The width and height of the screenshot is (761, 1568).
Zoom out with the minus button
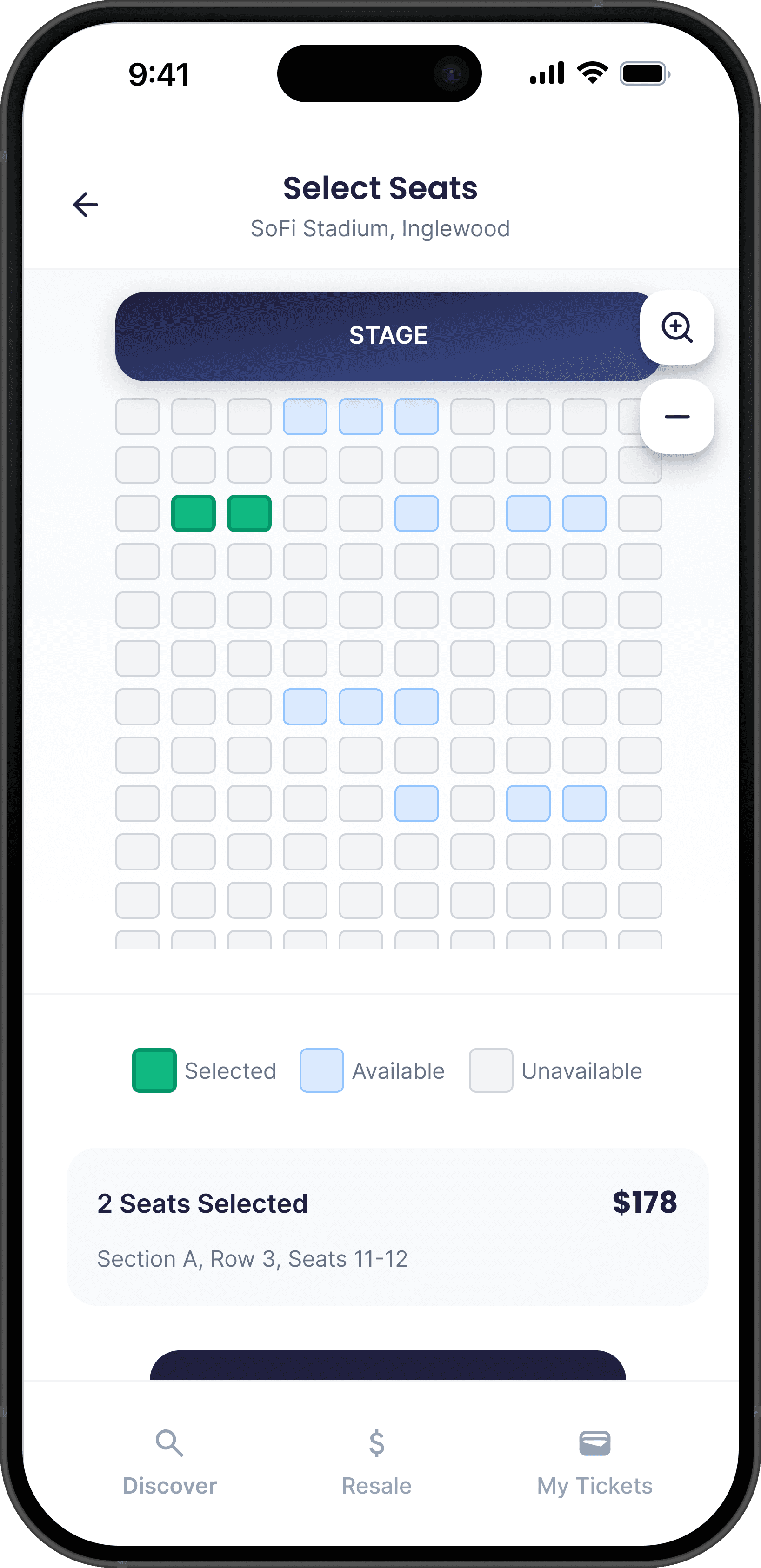tap(676, 417)
